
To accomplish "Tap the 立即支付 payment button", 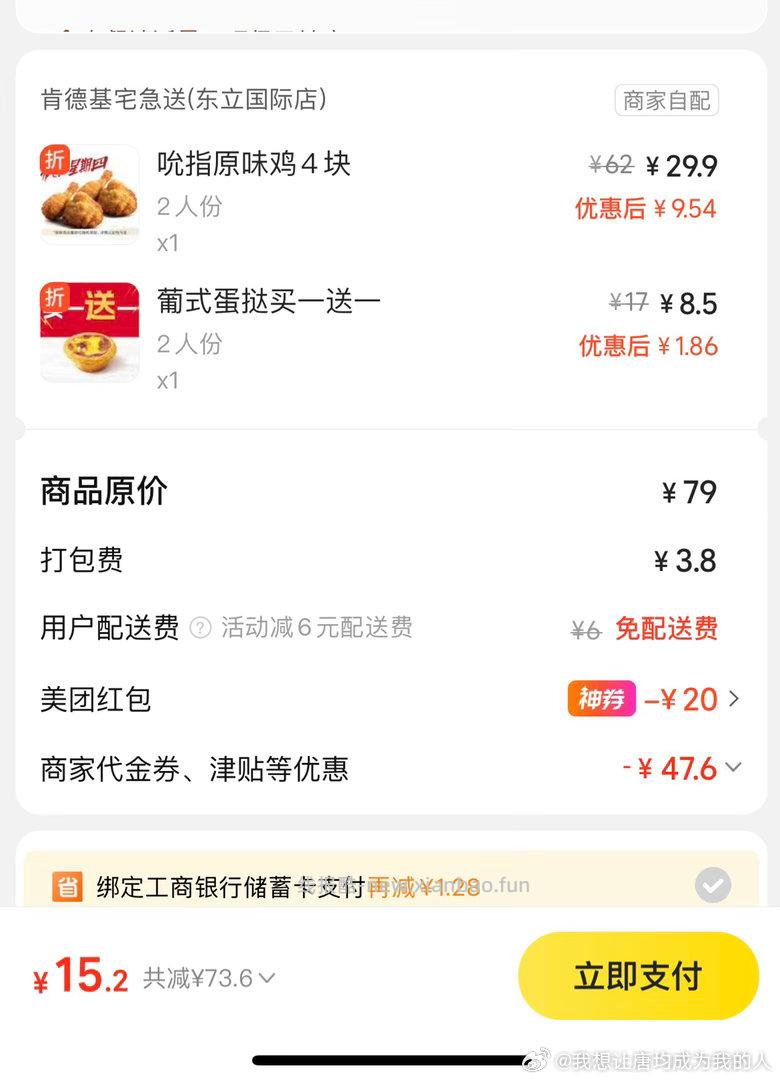I will click(x=638, y=975).
